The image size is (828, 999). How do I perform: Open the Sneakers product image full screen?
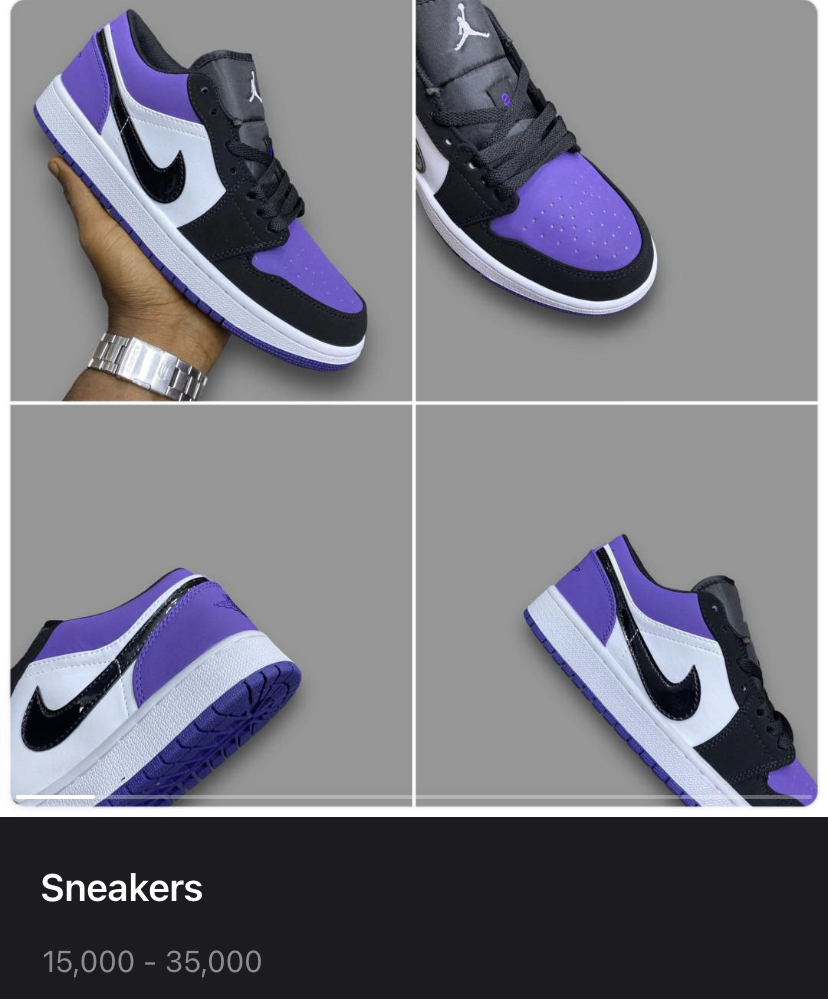click(x=414, y=402)
